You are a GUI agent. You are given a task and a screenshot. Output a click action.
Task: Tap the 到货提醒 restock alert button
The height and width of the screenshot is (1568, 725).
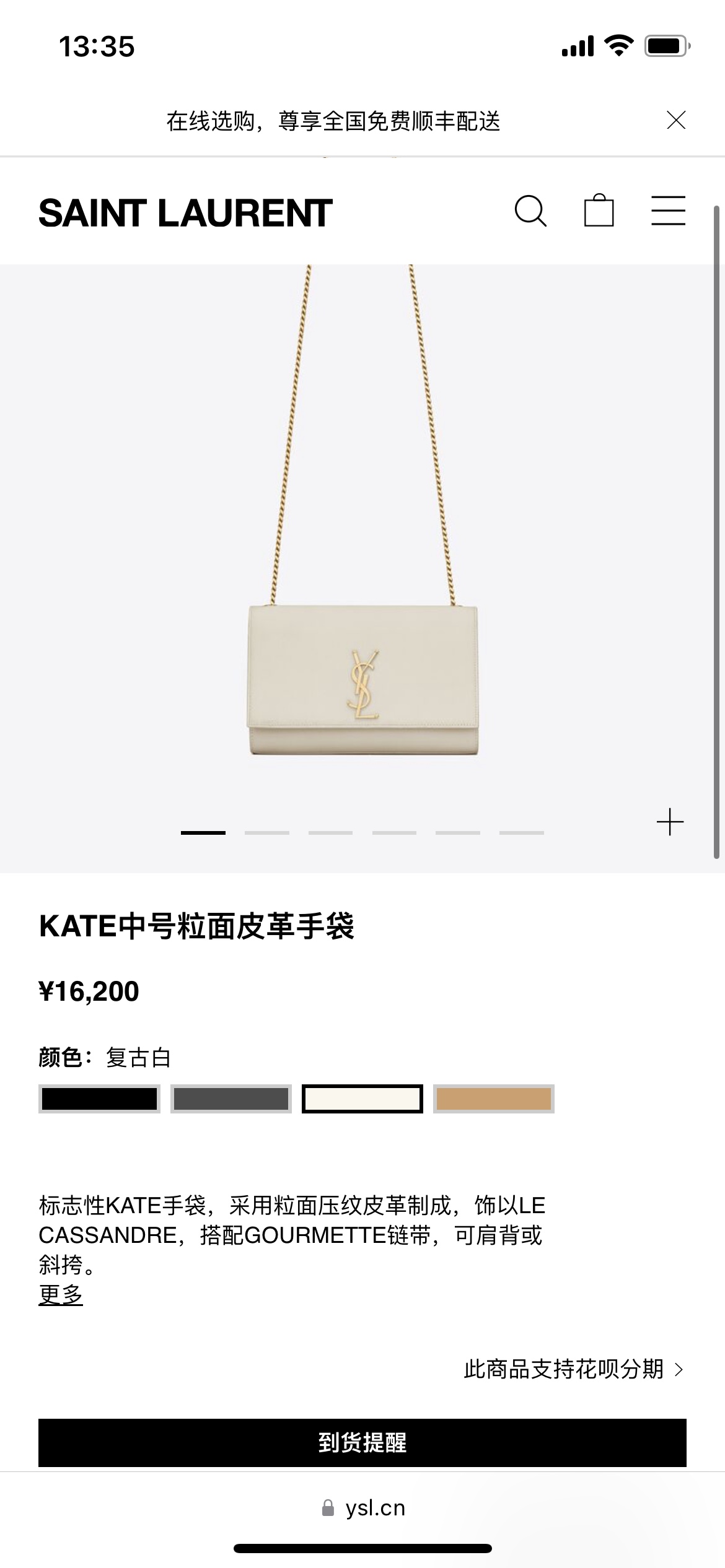[362, 1443]
